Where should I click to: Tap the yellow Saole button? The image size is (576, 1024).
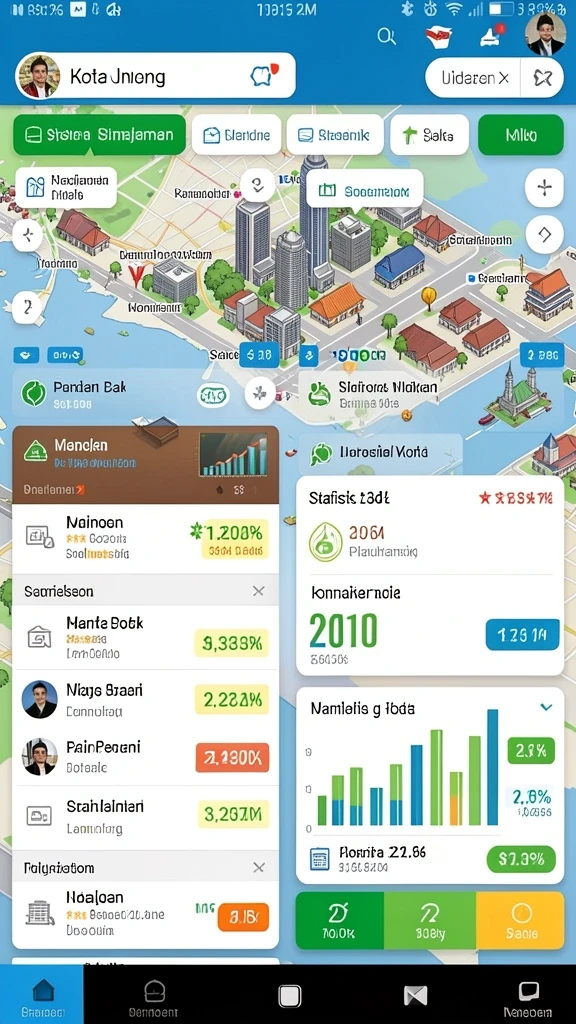pyautogui.click(x=520, y=920)
